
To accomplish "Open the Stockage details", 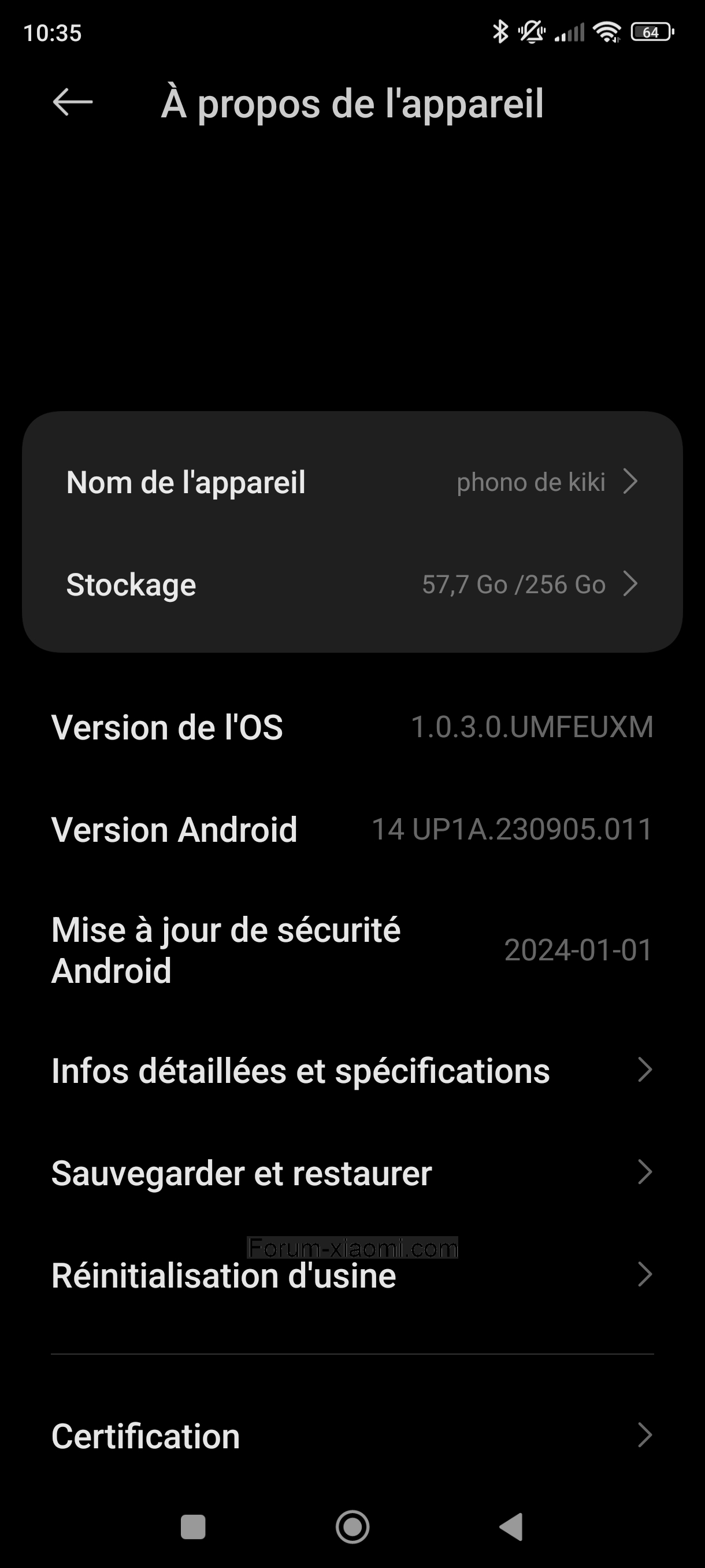I will pyautogui.click(x=352, y=585).
